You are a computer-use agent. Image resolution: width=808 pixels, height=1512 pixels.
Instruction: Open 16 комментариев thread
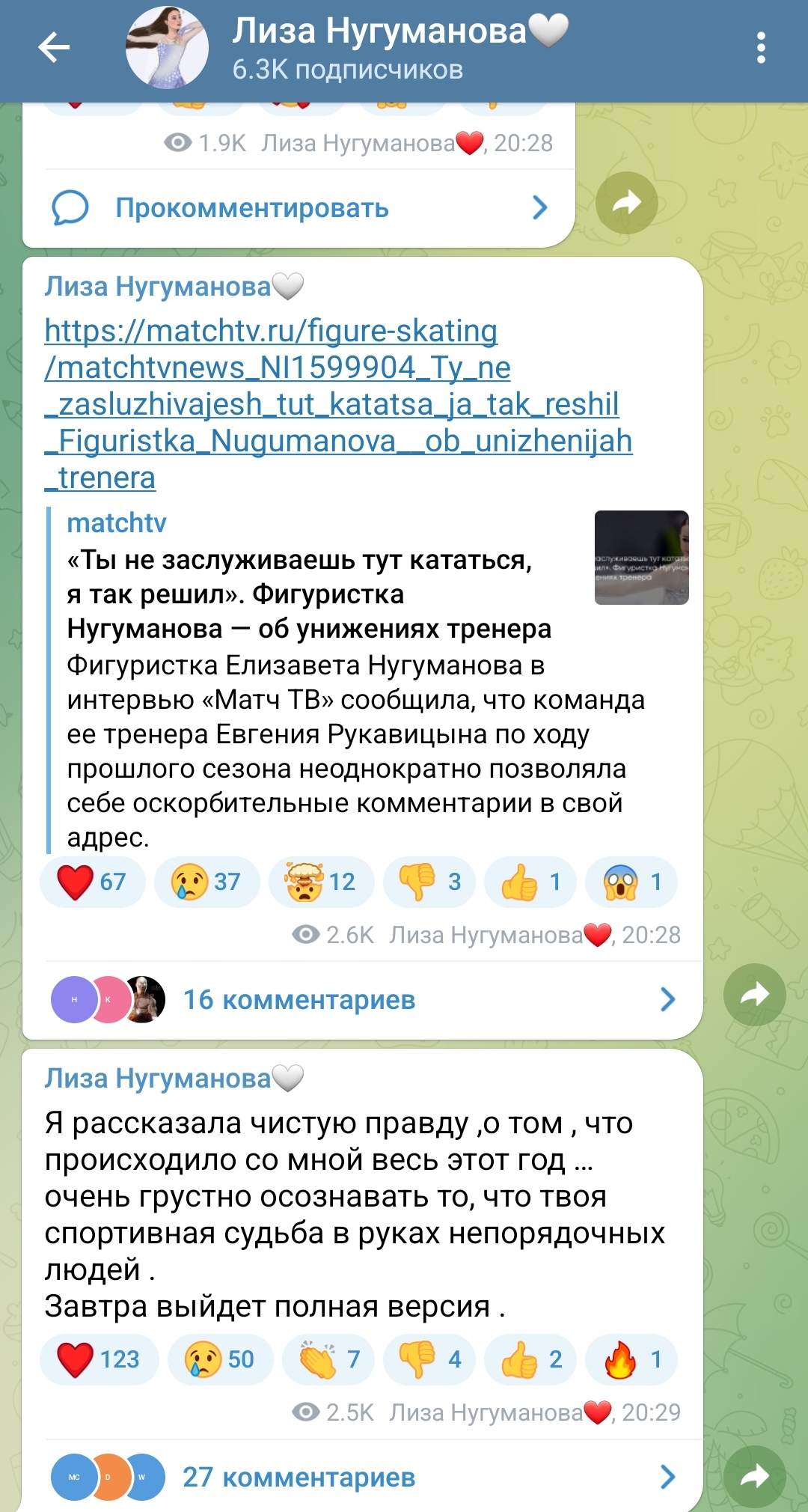pos(299,999)
